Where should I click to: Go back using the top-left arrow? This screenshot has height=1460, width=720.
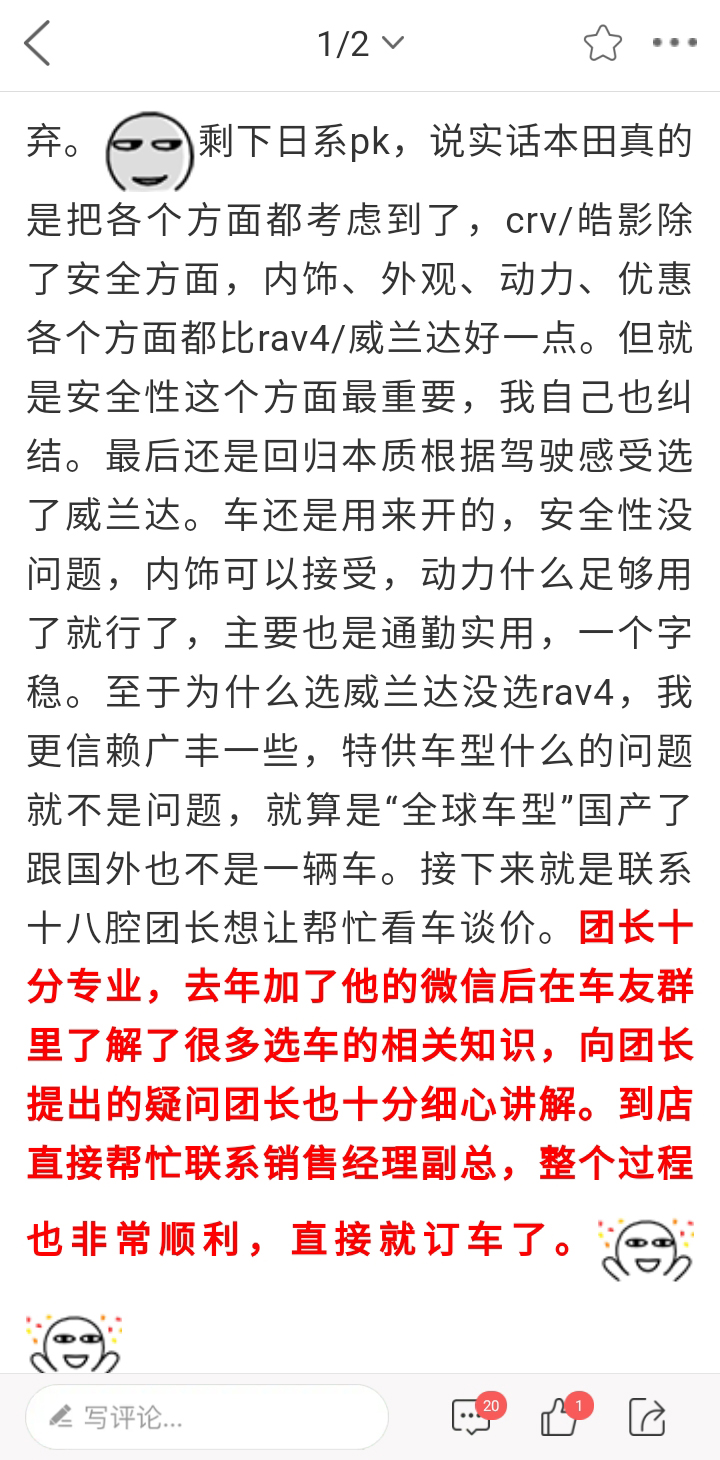(x=38, y=44)
